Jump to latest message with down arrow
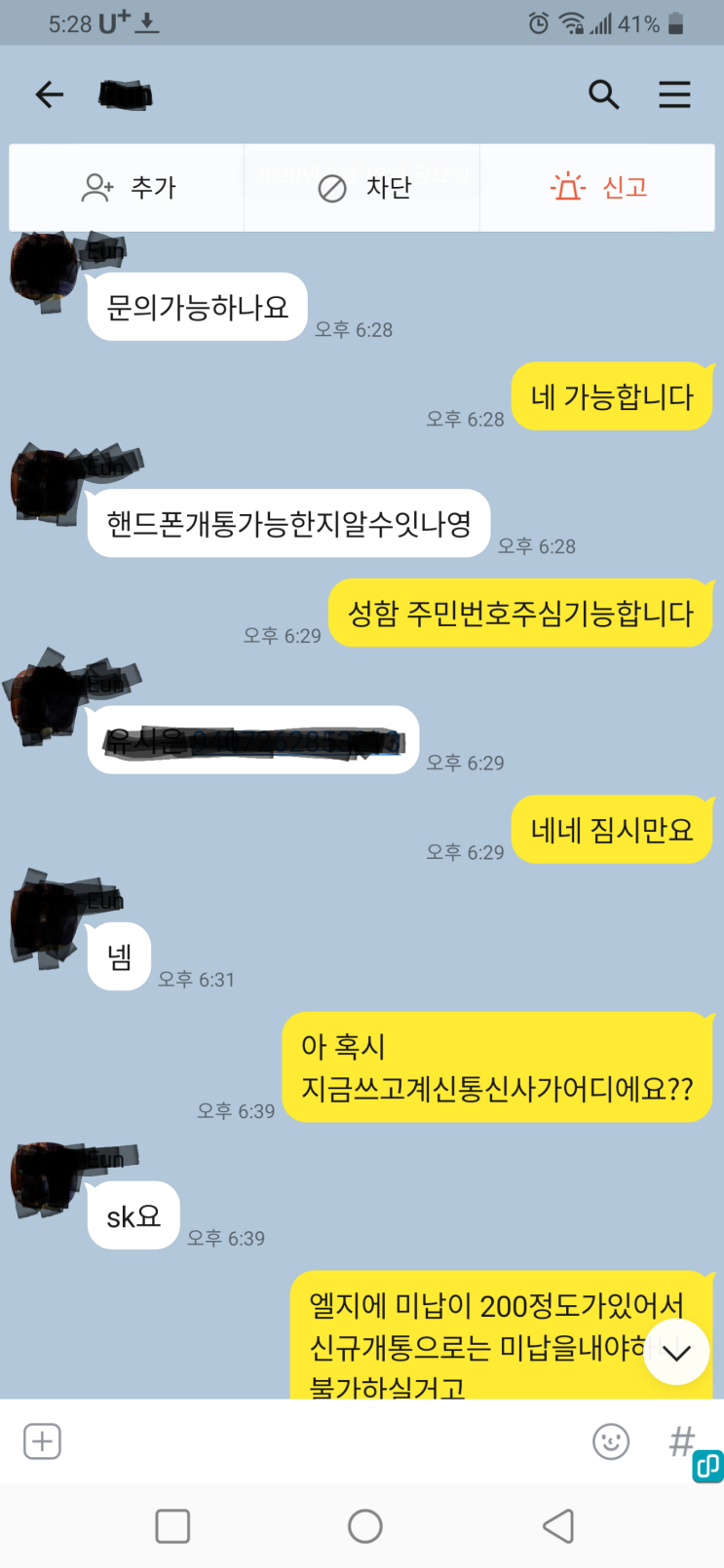 point(675,1352)
